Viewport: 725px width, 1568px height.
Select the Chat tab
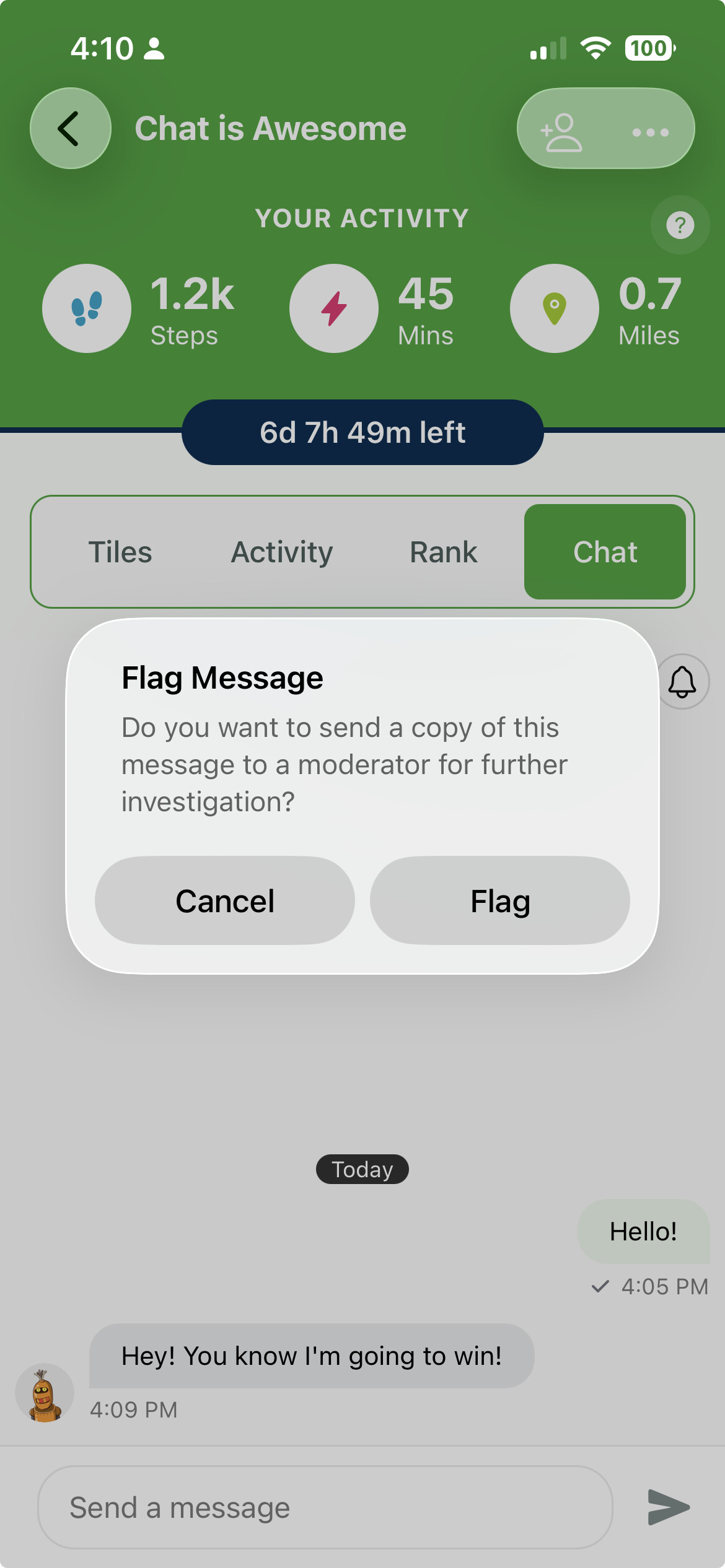click(x=605, y=552)
